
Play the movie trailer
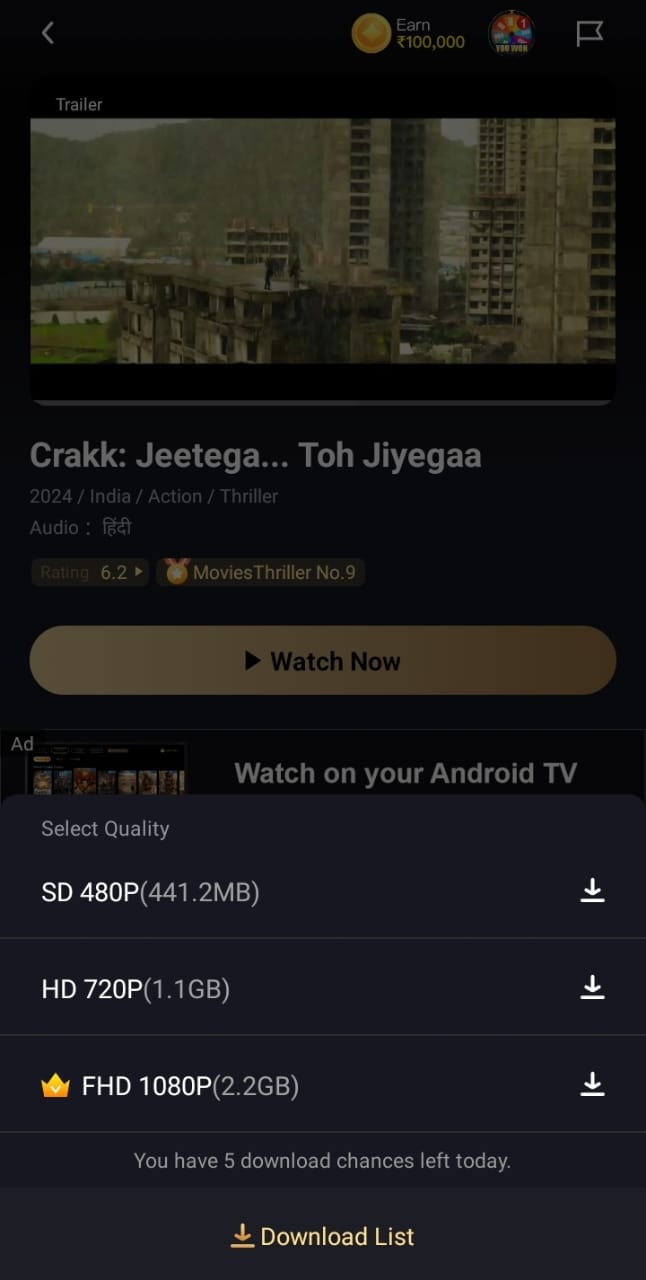click(x=323, y=241)
